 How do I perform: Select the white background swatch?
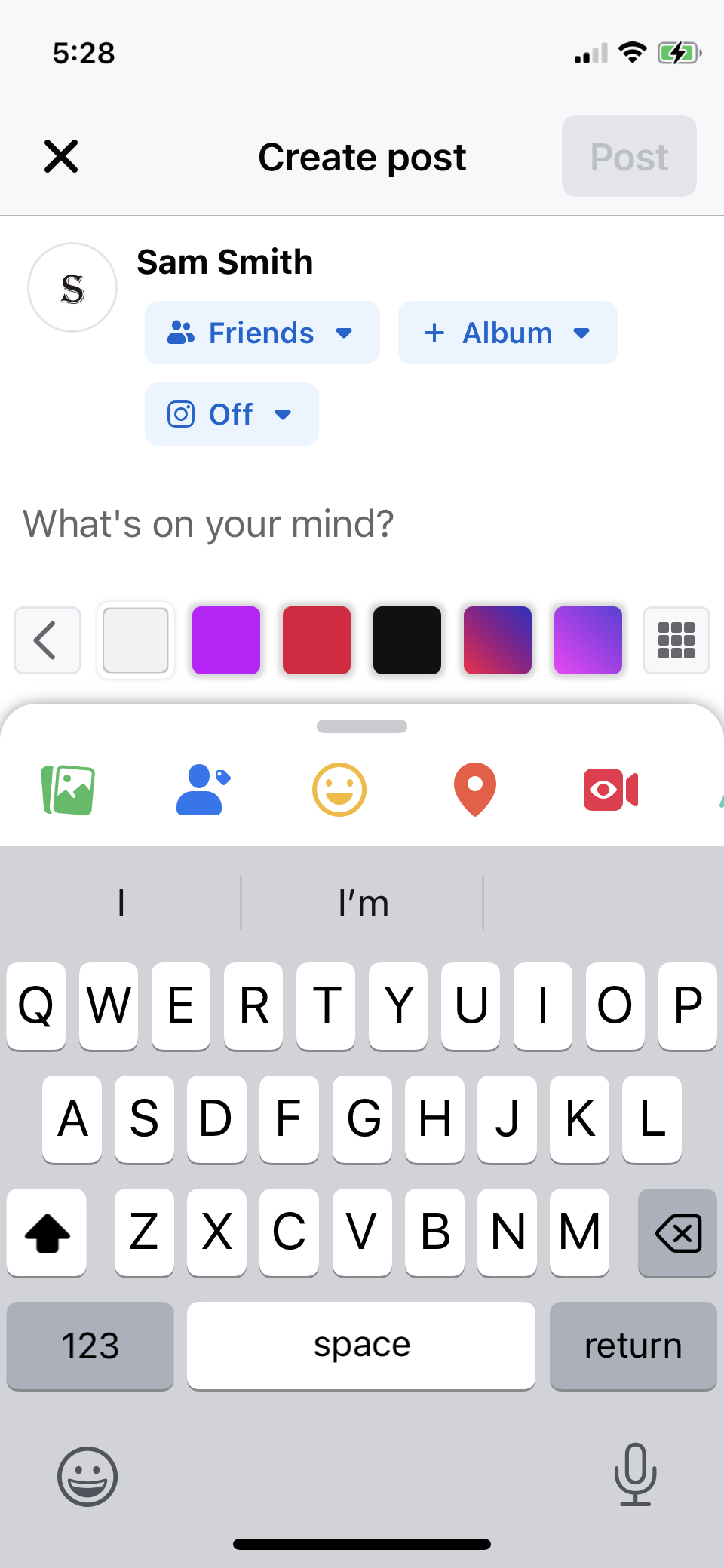pyautogui.click(x=136, y=640)
